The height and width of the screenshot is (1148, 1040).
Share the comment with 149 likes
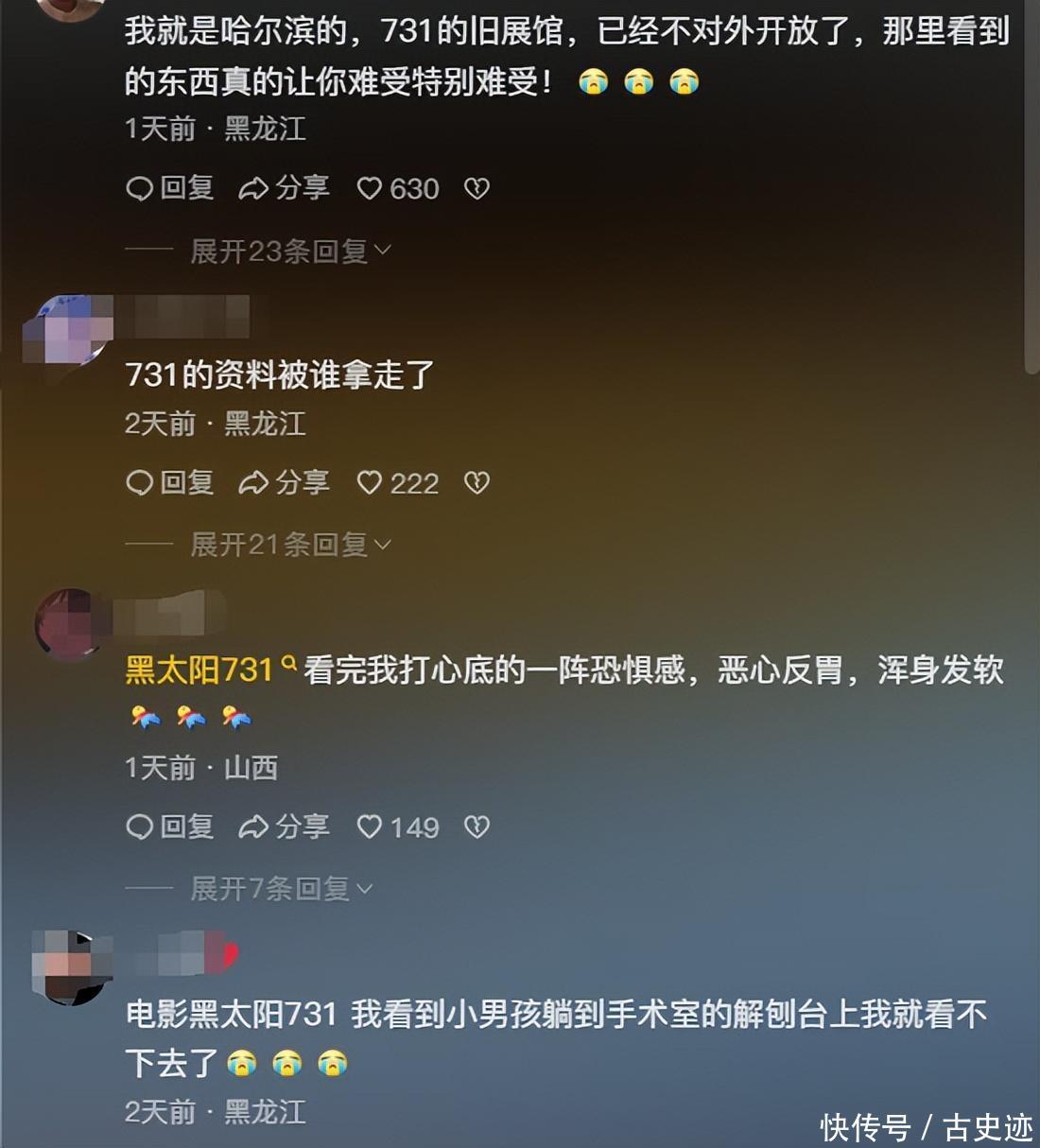tap(284, 827)
